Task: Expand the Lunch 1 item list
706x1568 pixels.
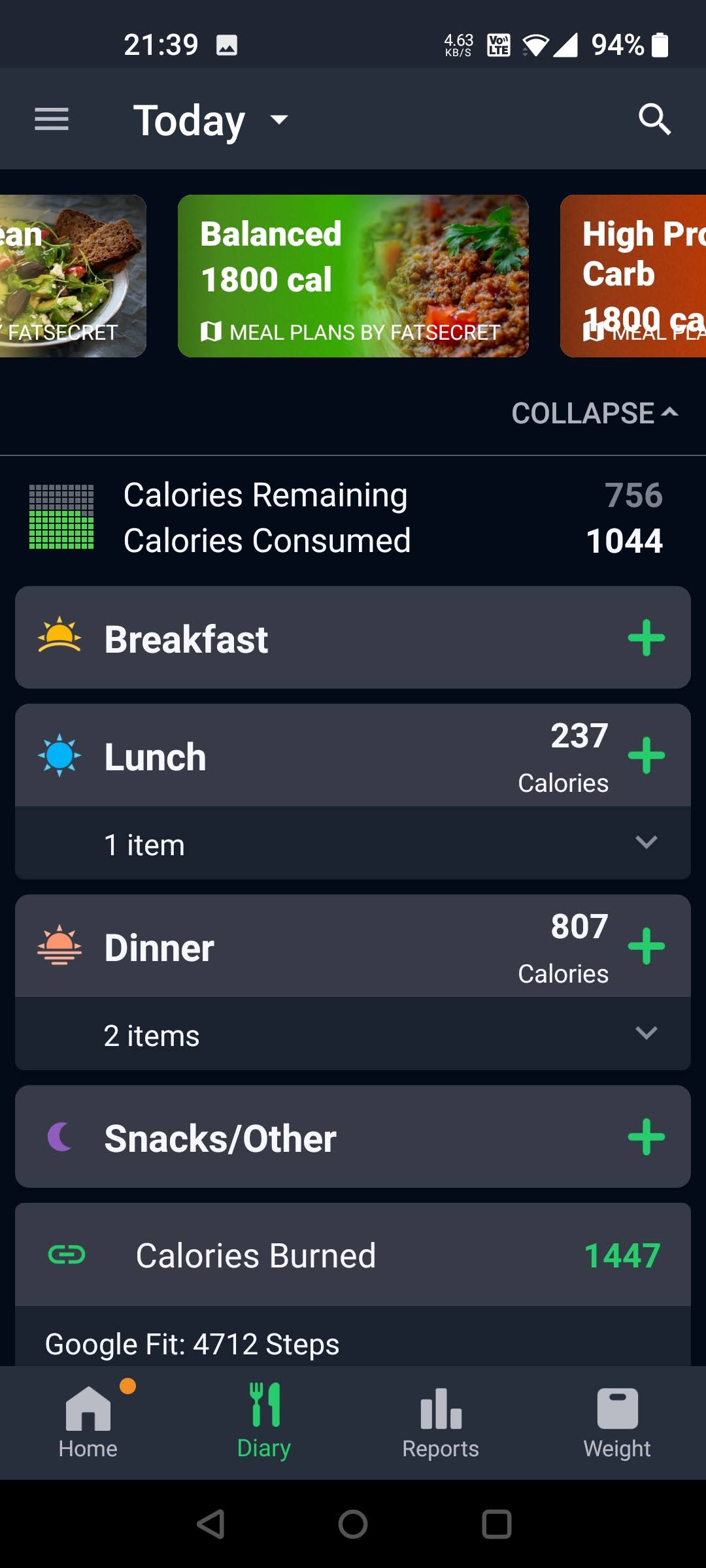Action: [646, 843]
